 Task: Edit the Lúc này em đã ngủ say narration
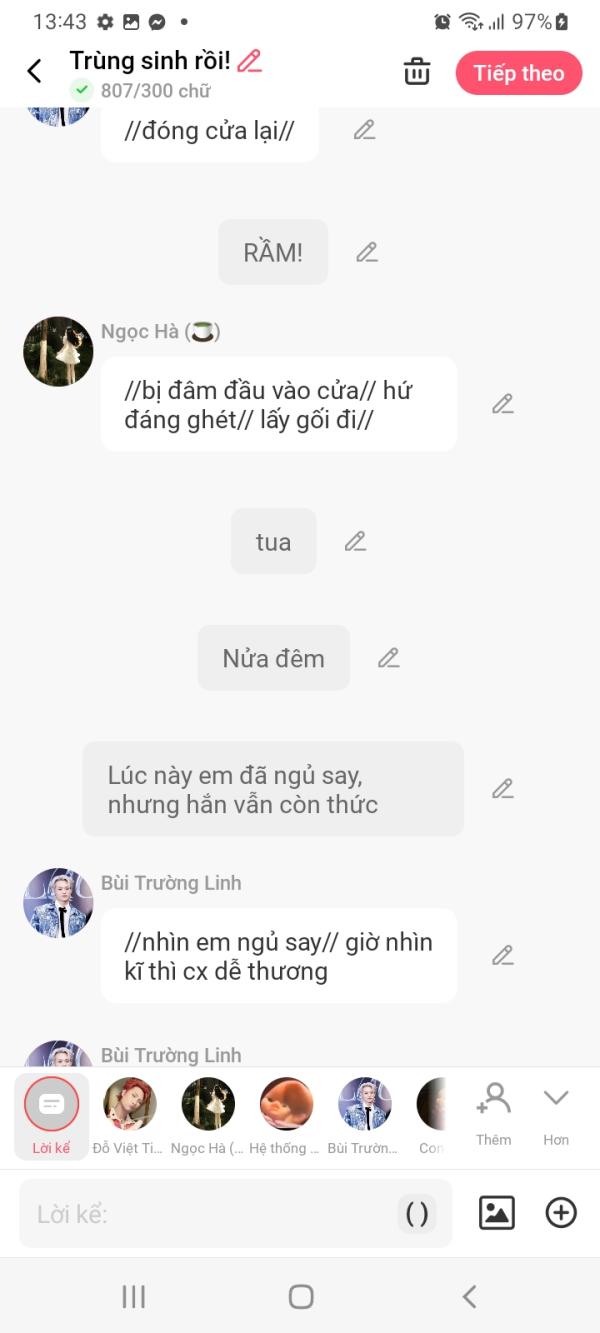[502, 789]
